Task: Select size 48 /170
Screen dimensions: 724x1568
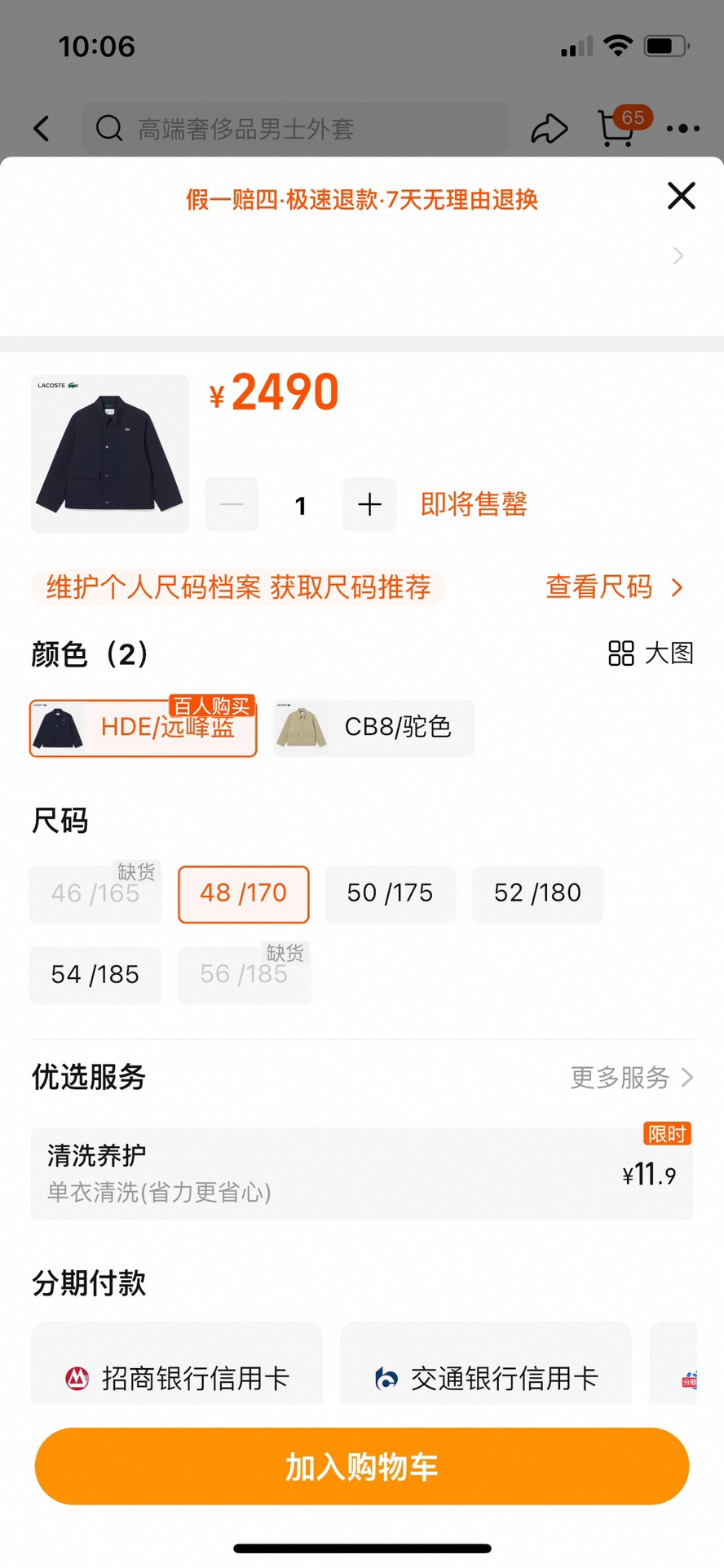Action: coord(244,894)
